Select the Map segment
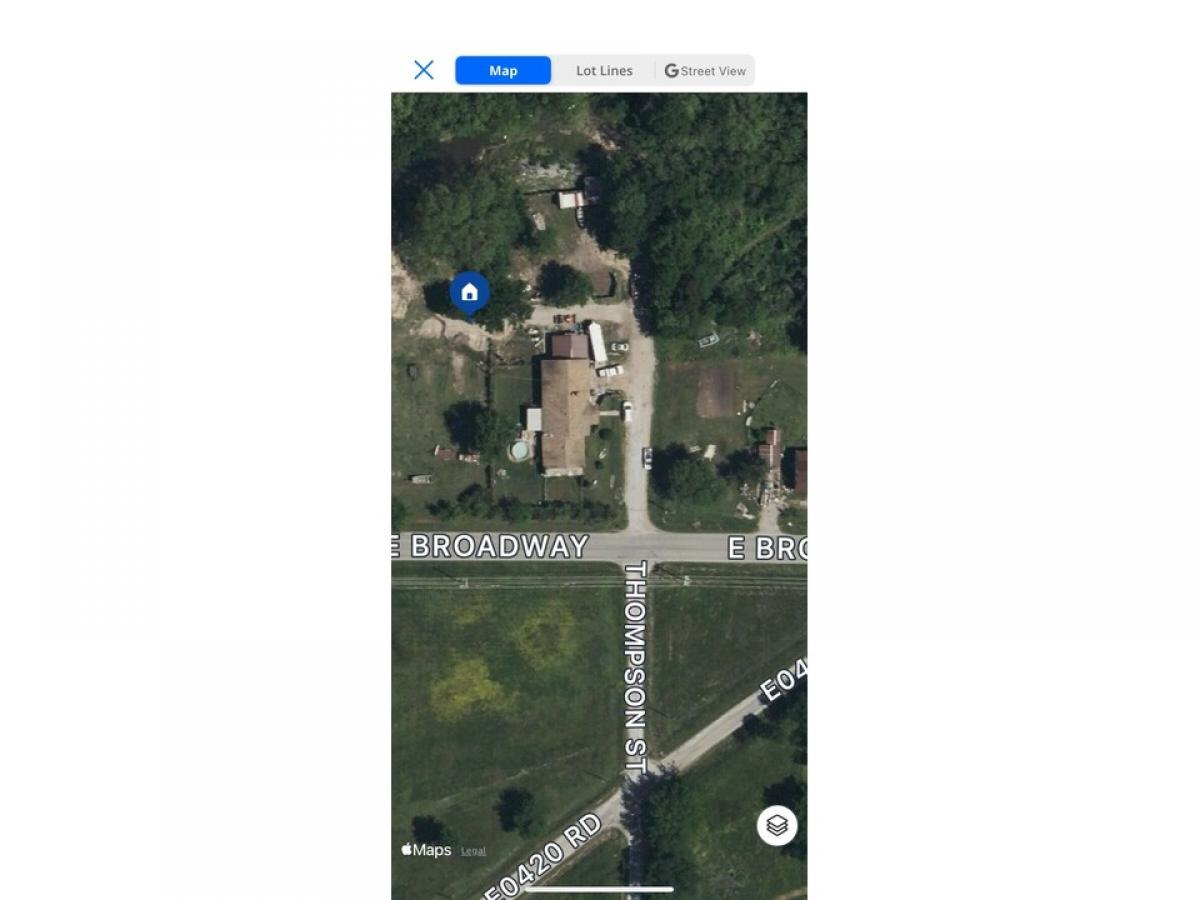Viewport: 1200px width, 900px height. [x=503, y=71]
